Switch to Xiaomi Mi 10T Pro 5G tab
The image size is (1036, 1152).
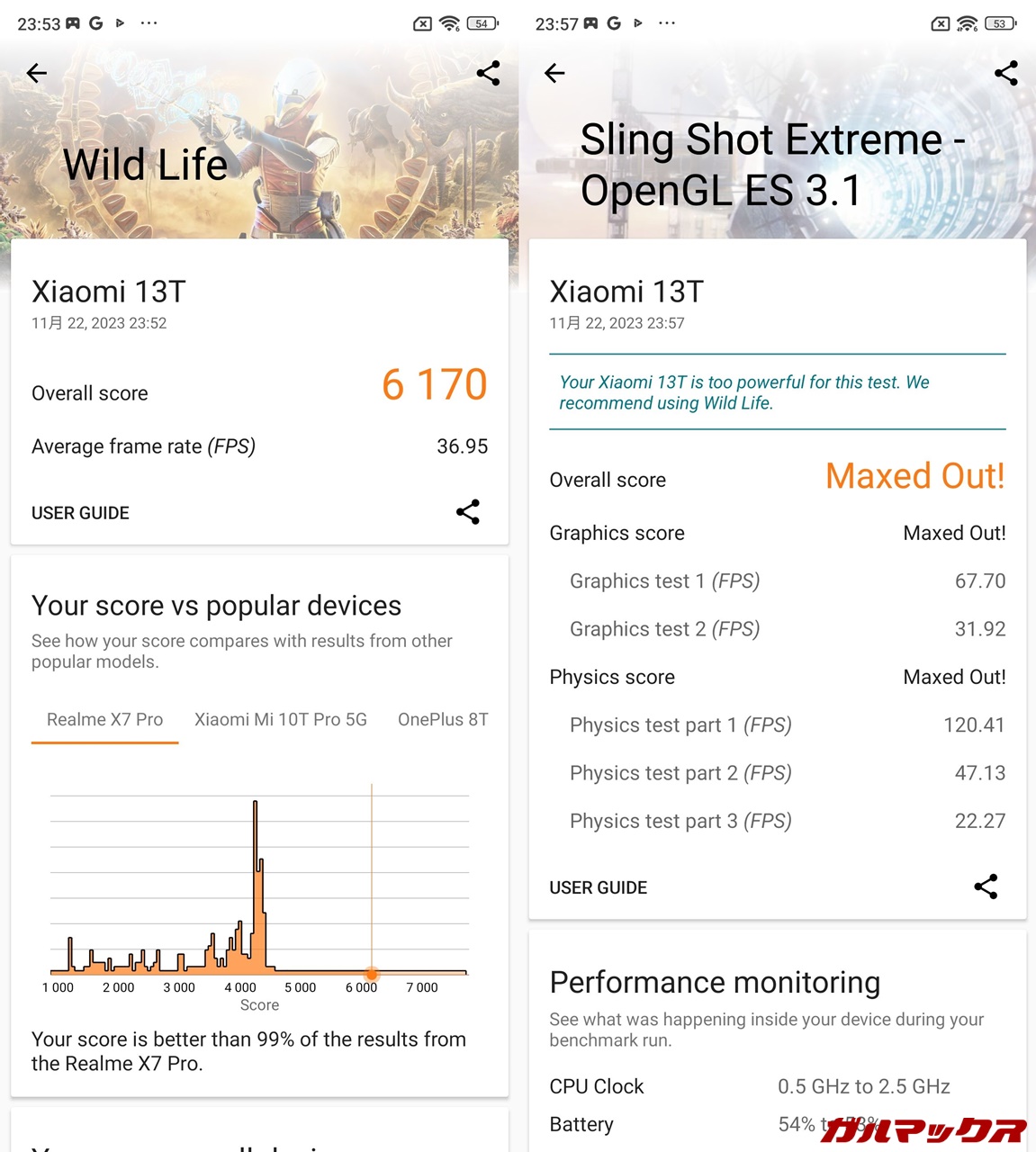pyautogui.click(x=280, y=719)
